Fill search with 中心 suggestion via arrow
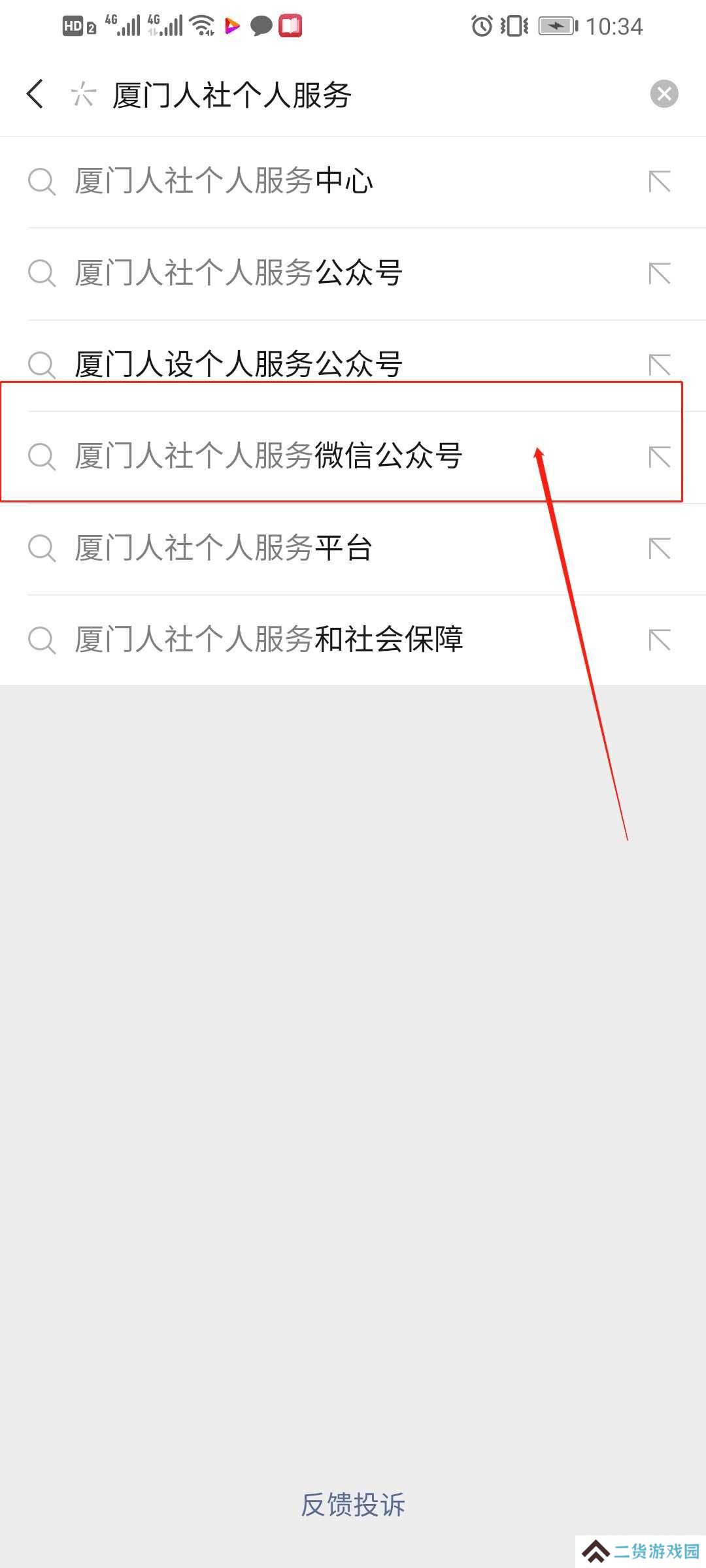This screenshot has height=1568, width=706. point(660,182)
